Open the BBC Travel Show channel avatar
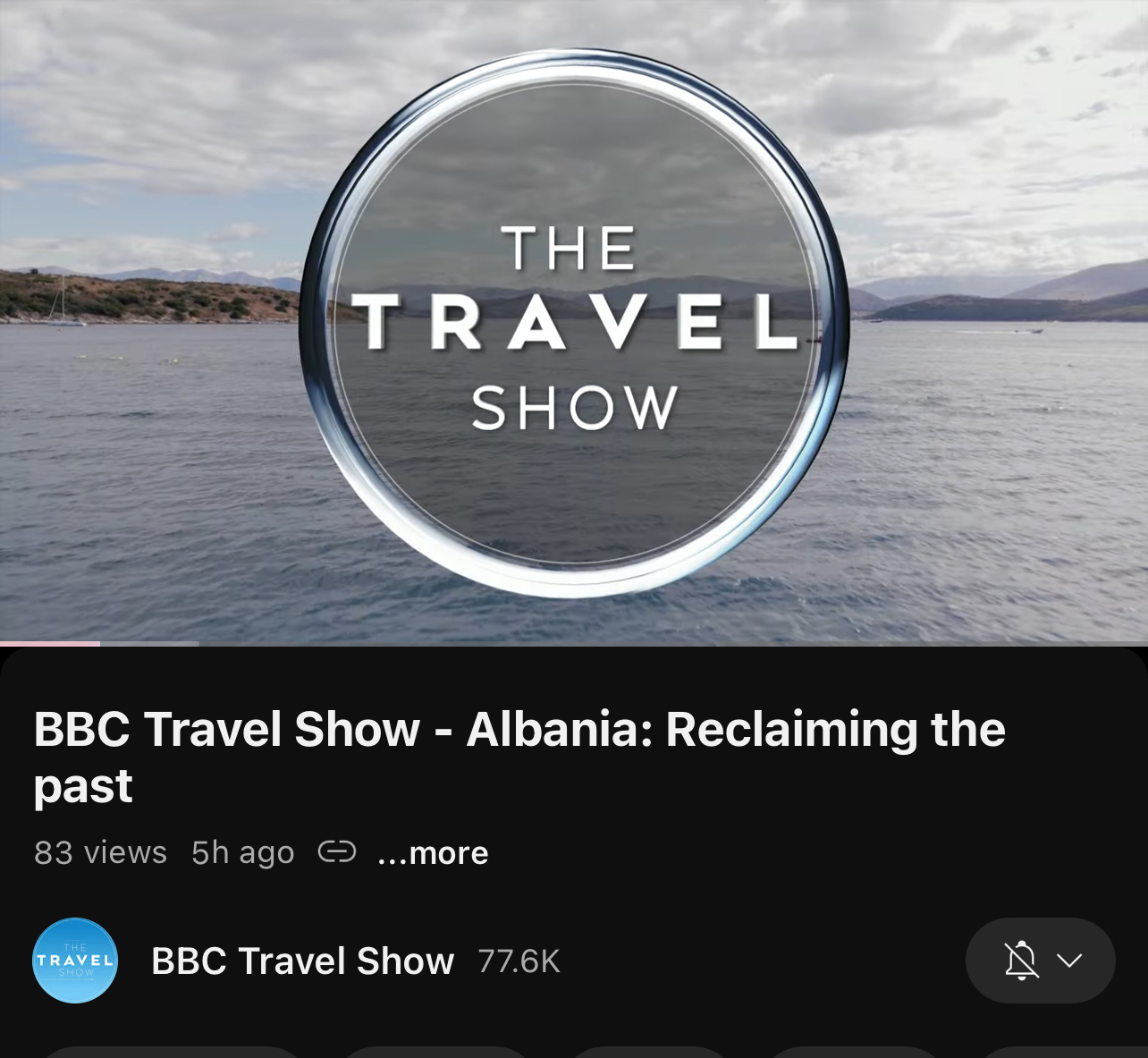1148x1058 pixels. (x=75, y=961)
